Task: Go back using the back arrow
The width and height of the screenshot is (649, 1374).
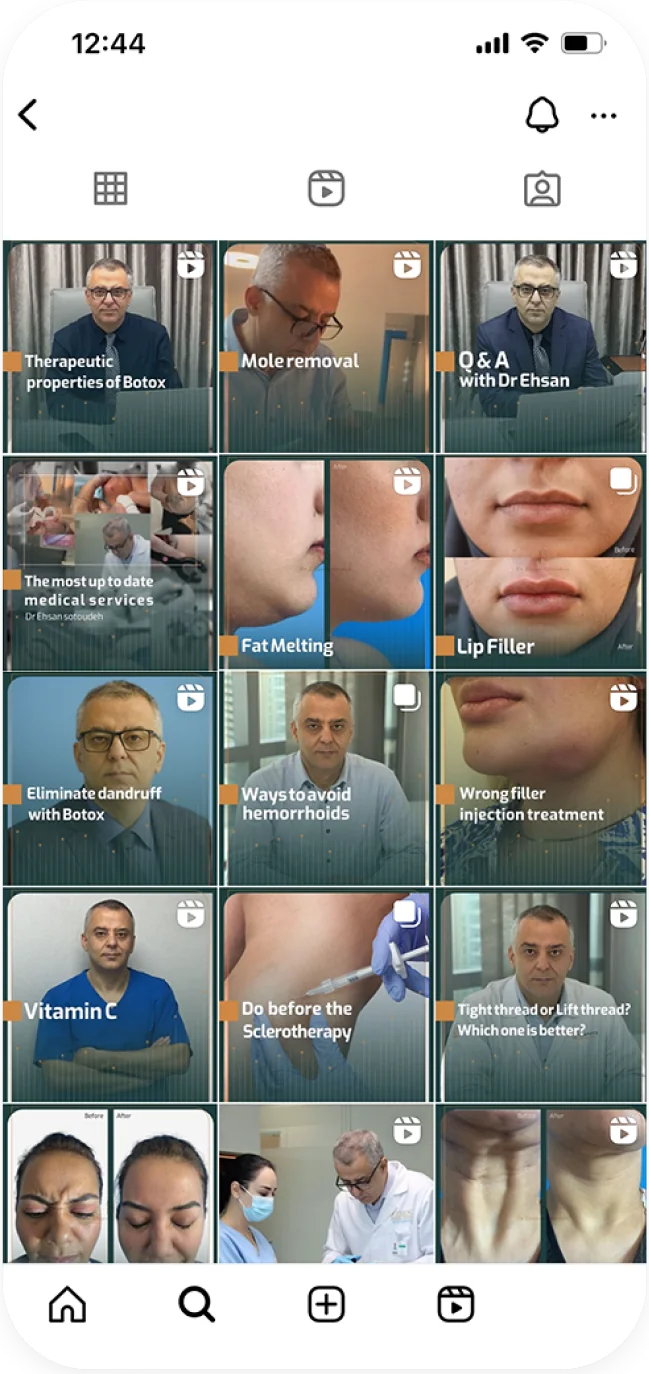Action: (29, 115)
